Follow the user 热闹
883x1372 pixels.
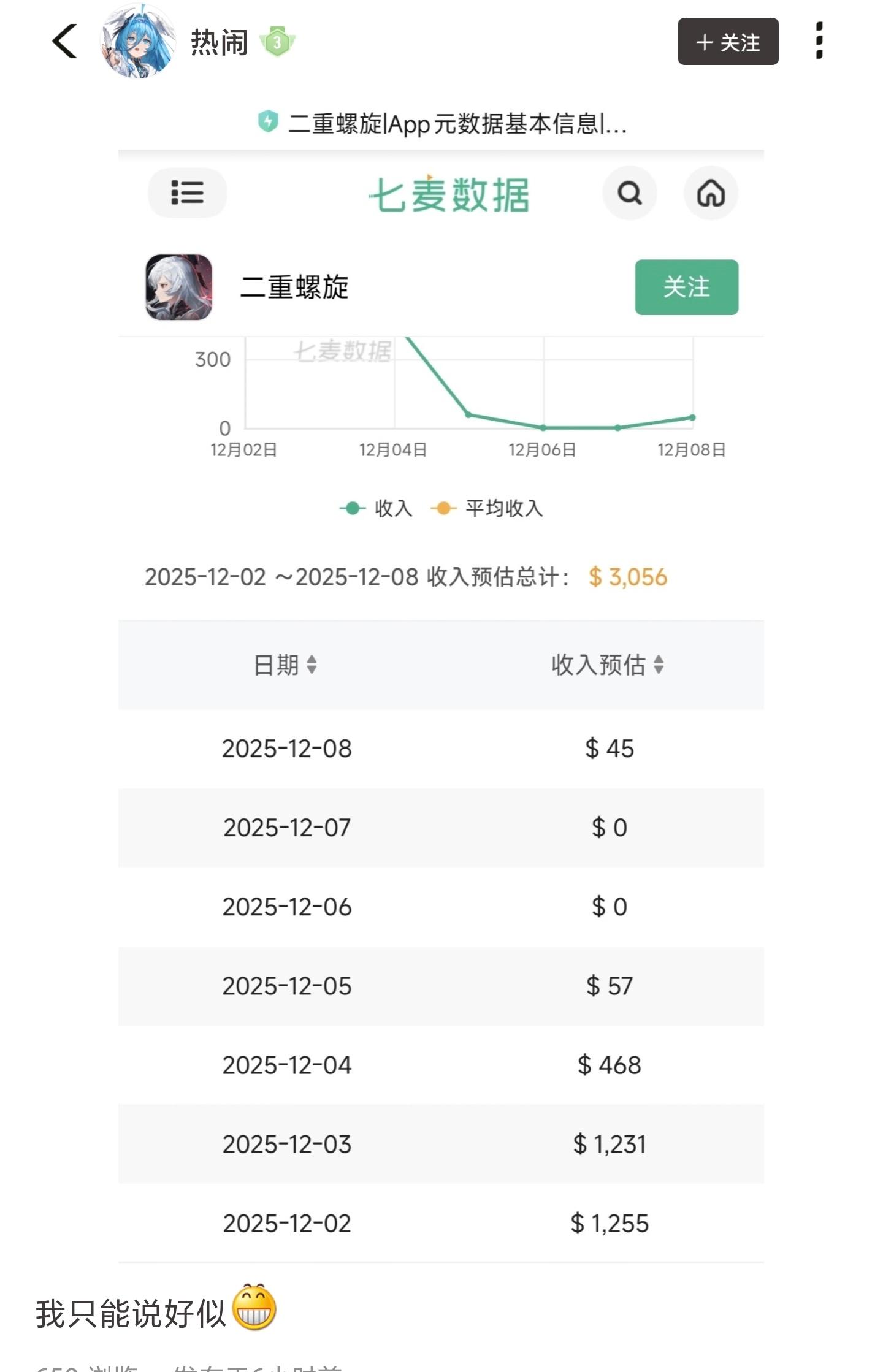tap(727, 42)
